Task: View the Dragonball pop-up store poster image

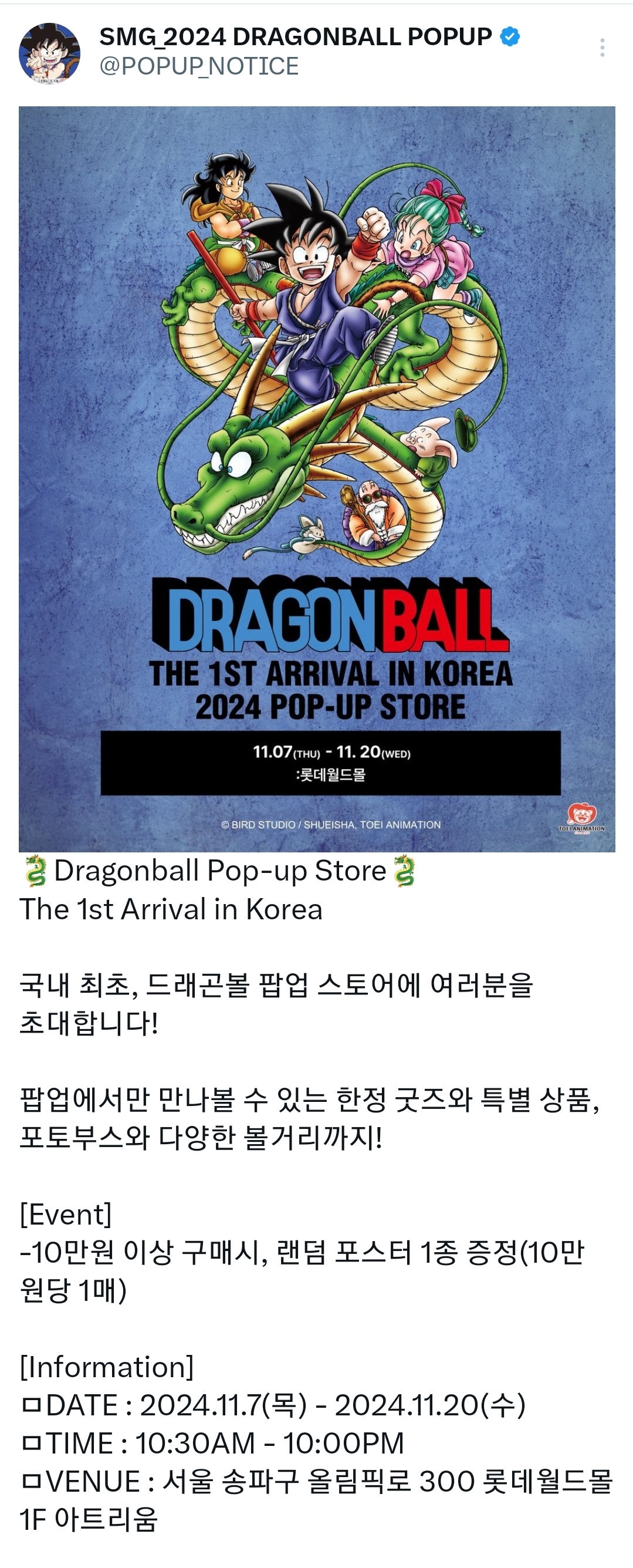Action: coord(317,479)
